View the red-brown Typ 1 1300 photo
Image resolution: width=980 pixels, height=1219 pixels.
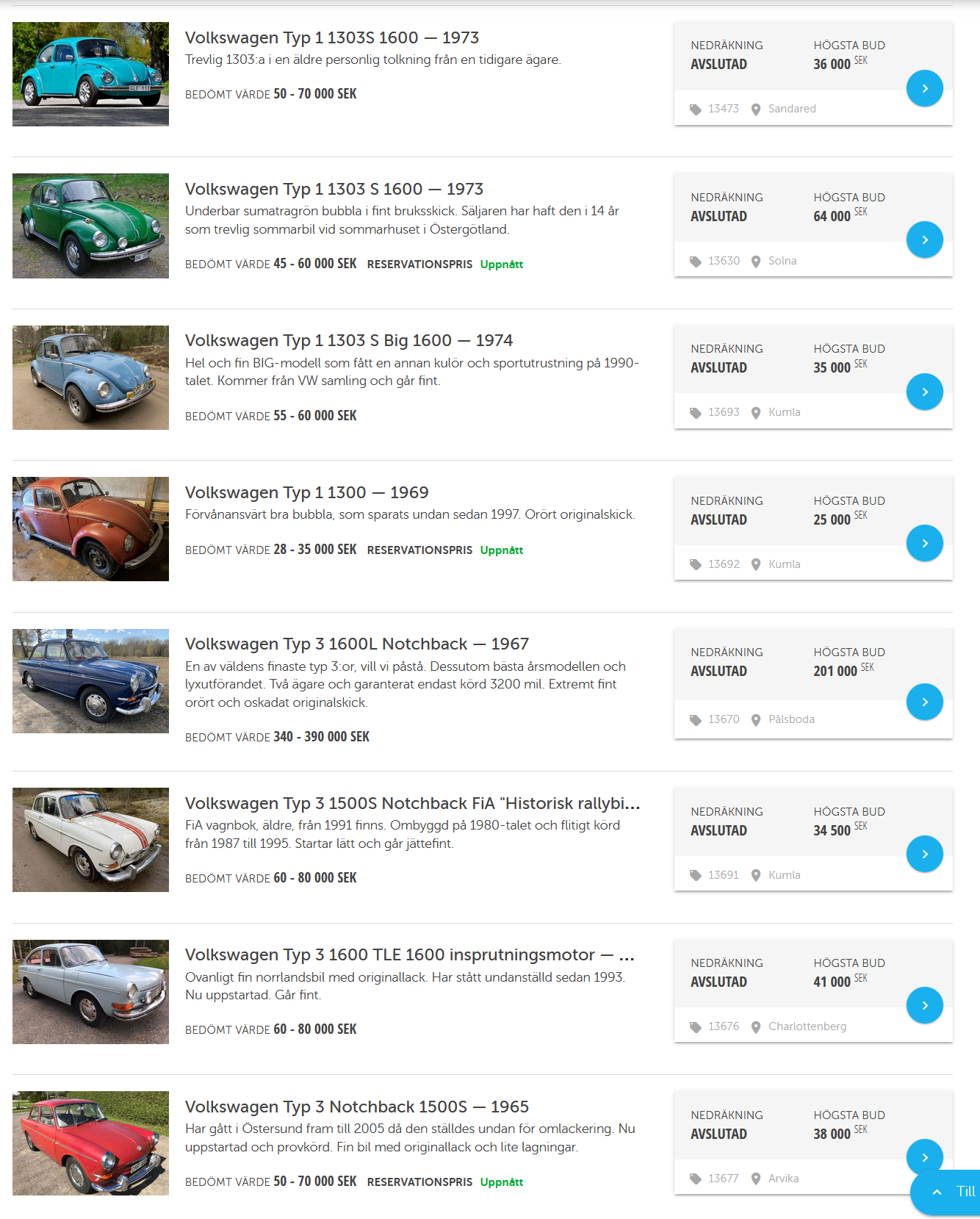point(90,529)
